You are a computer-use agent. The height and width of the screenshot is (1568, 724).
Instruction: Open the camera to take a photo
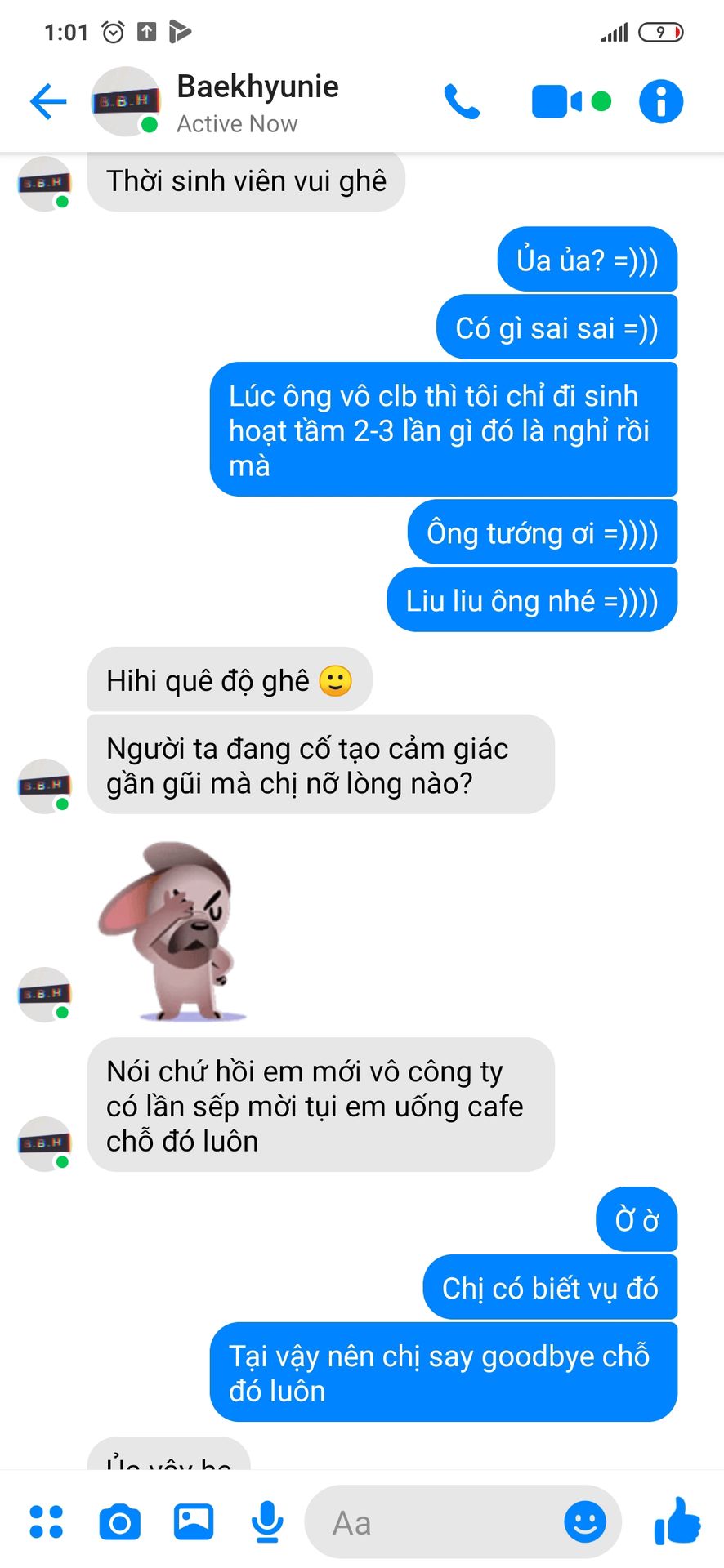119,1522
